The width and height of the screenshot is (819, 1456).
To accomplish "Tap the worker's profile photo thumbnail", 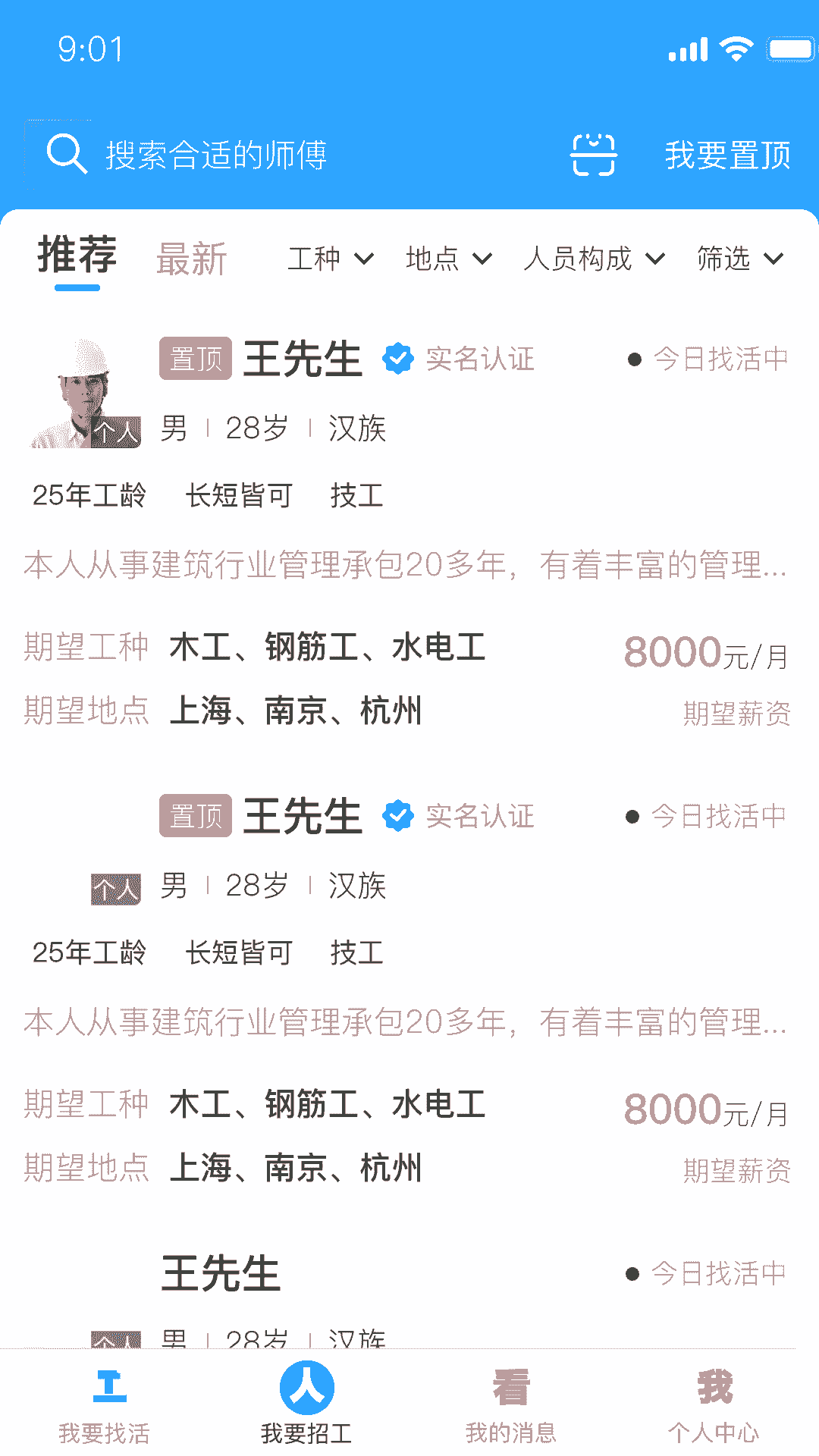I will tap(86, 394).
